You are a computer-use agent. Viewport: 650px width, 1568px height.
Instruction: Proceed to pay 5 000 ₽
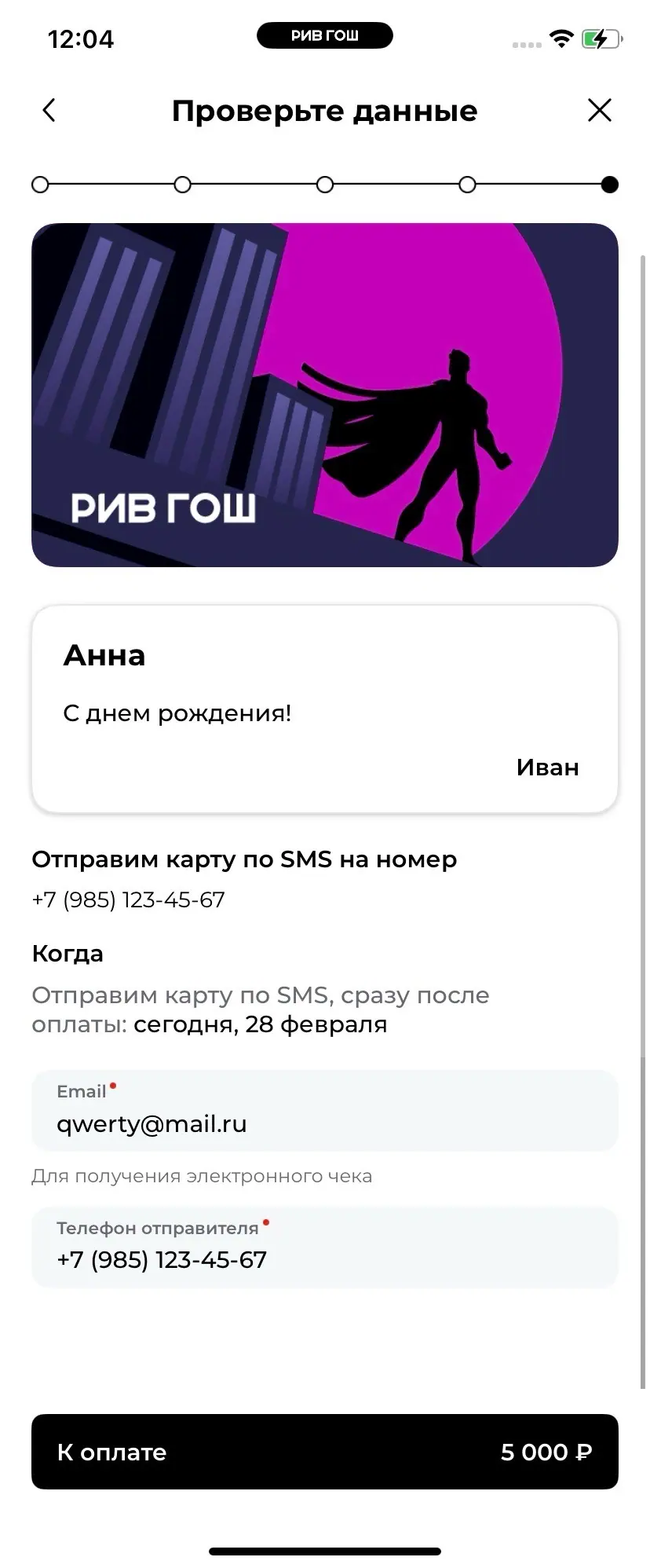[x=324, y=1452]
